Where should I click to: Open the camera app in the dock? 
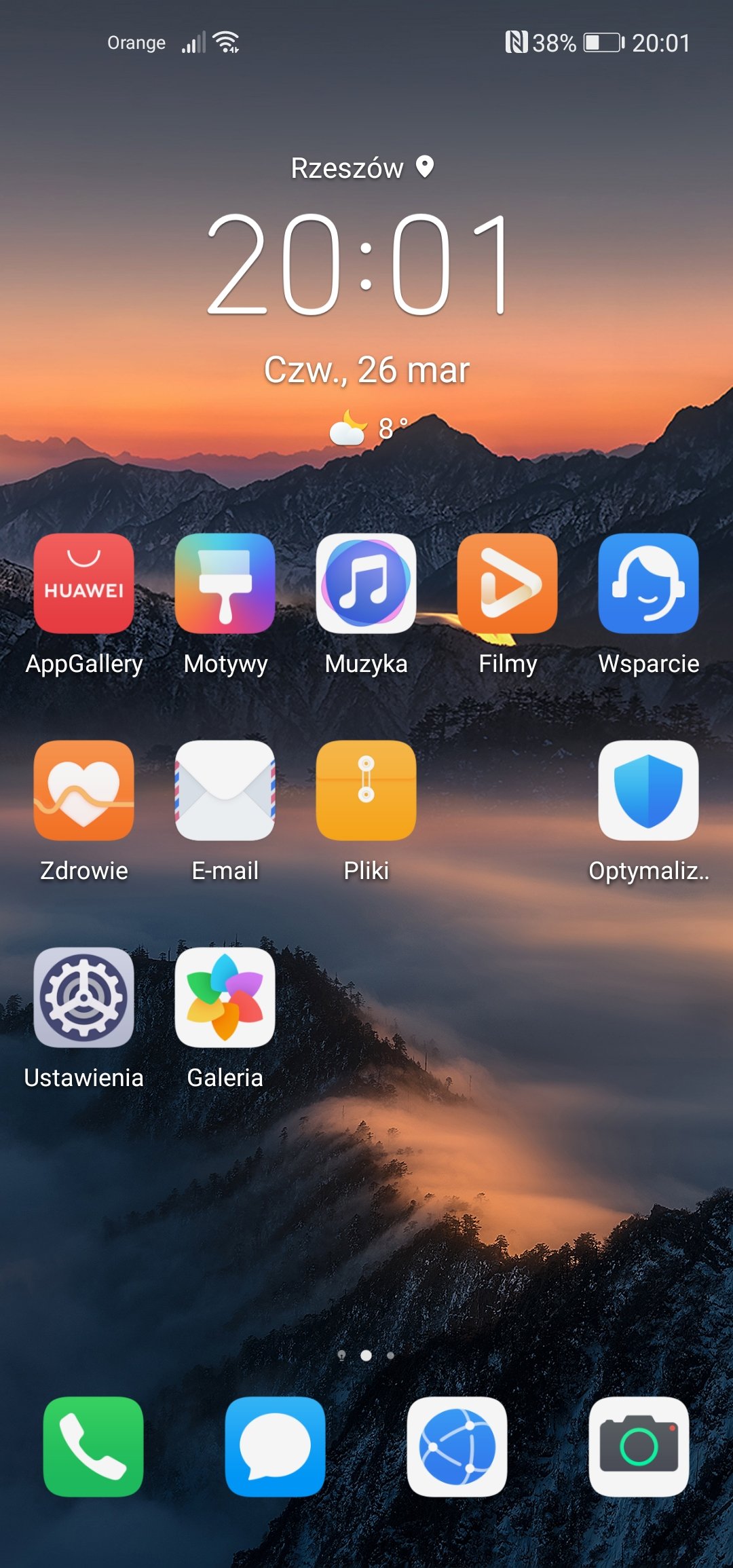pyautogui.click(x=639, y=1446)
